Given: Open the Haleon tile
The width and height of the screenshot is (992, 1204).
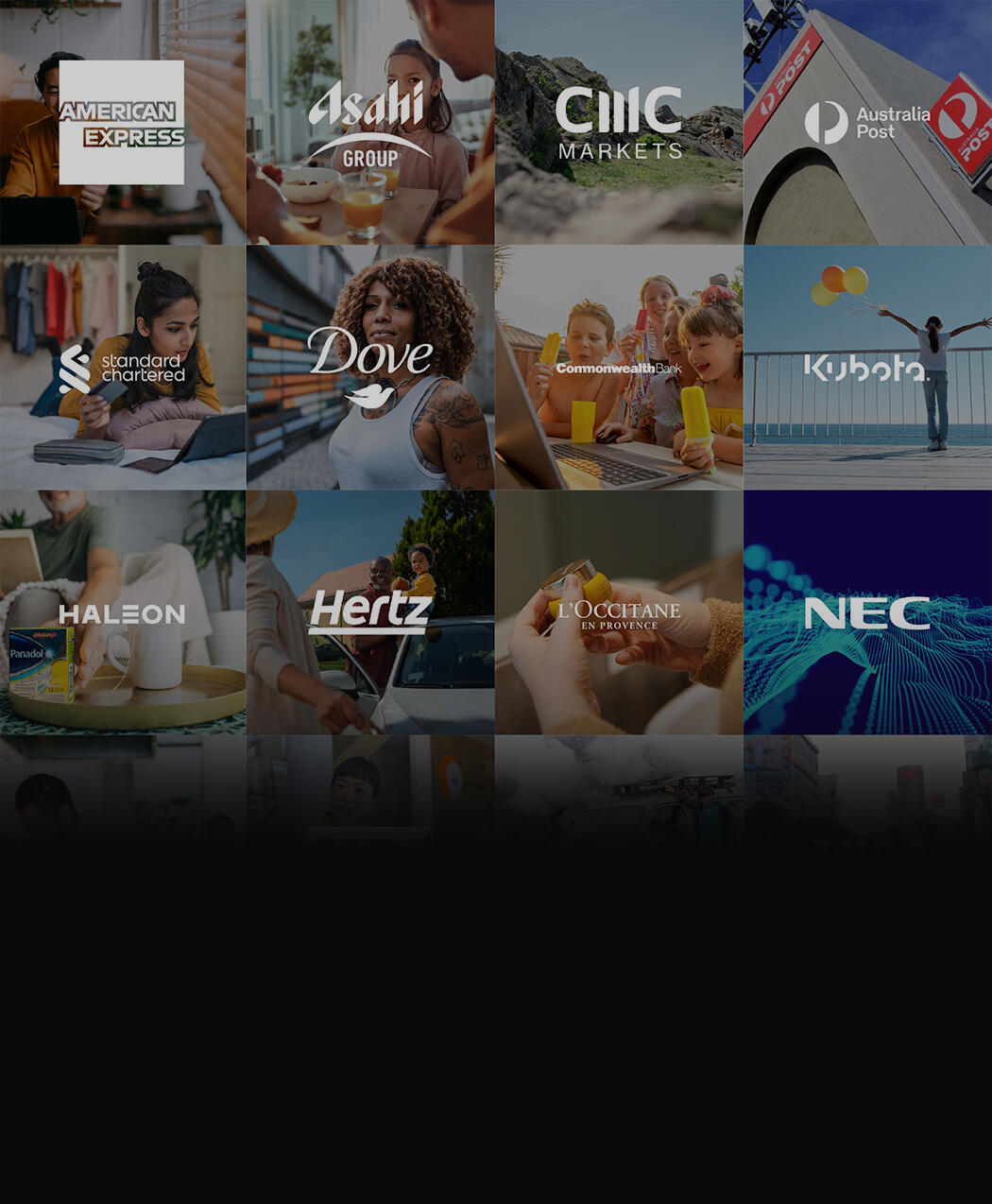Looking at the screenshot, I should pyautogui.click(x=122, y=612).
